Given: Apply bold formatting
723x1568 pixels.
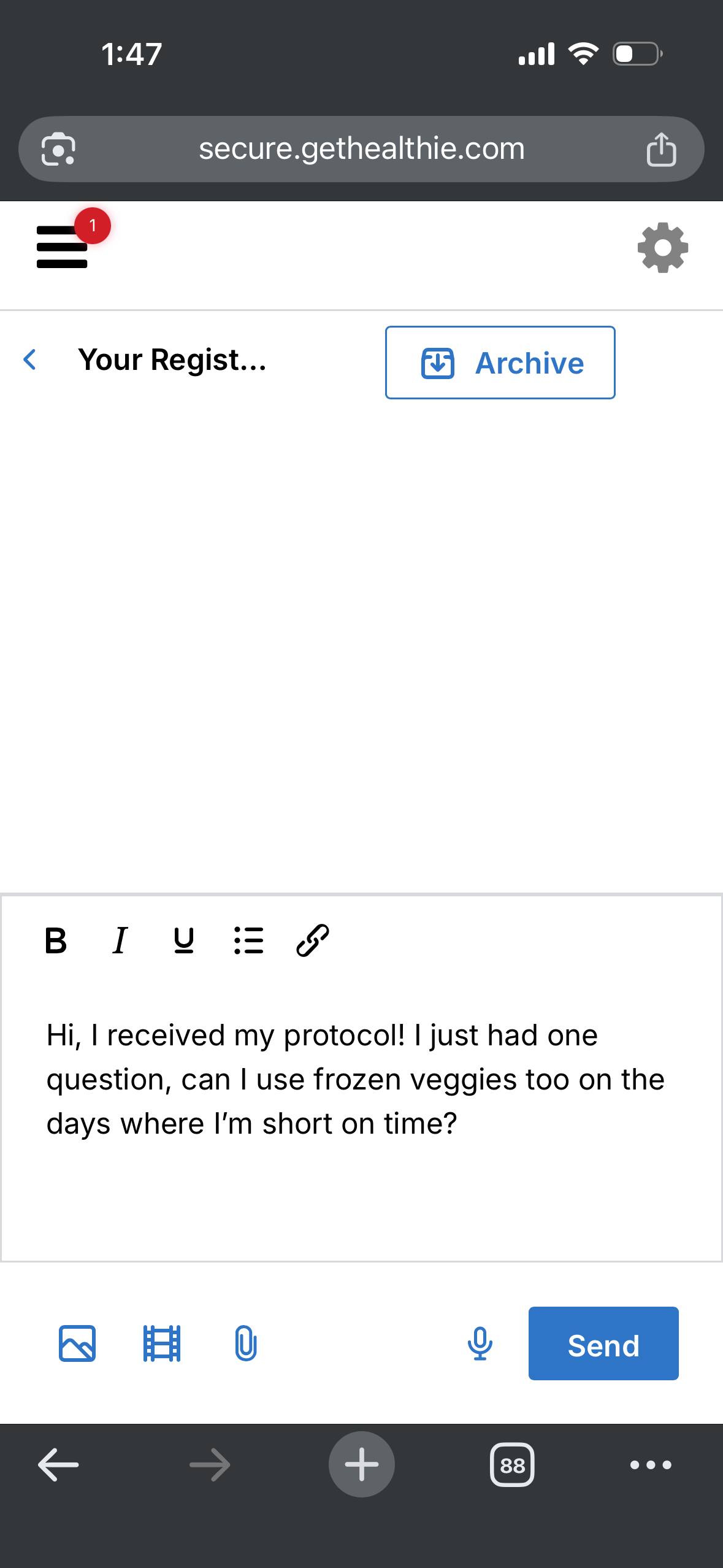Looking at the screenshot, I should click(56, 940).
